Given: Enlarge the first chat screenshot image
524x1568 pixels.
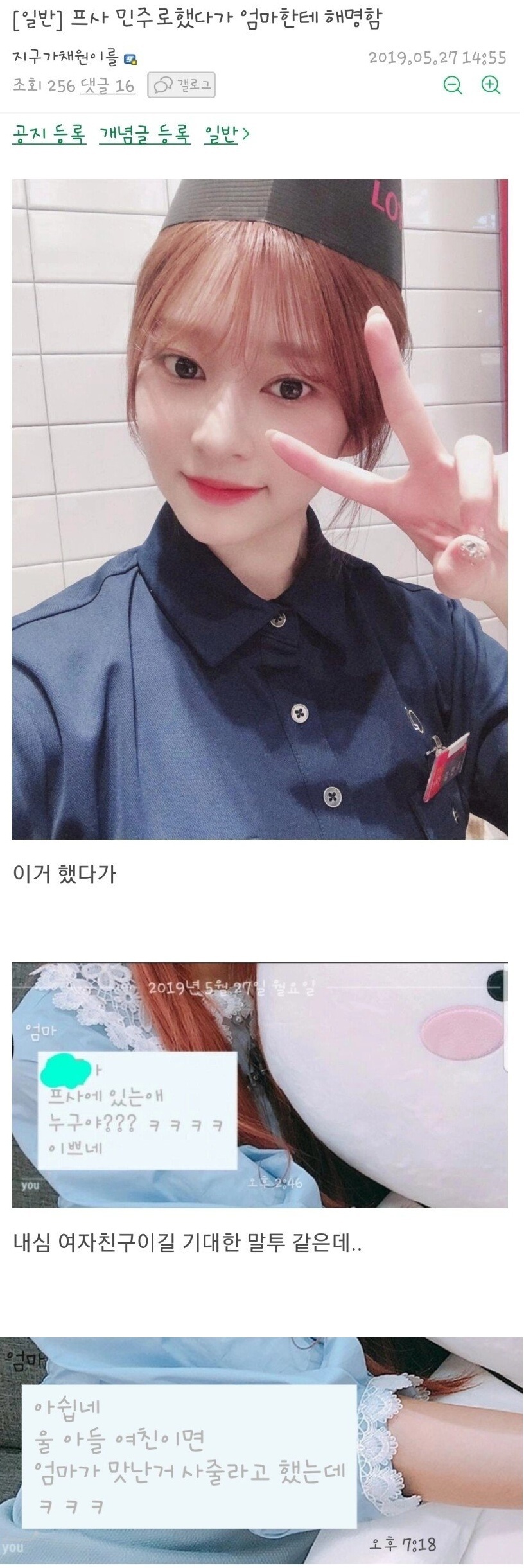Looking at the screenshot, I should pyautogui.click(x=259, y=1084).
